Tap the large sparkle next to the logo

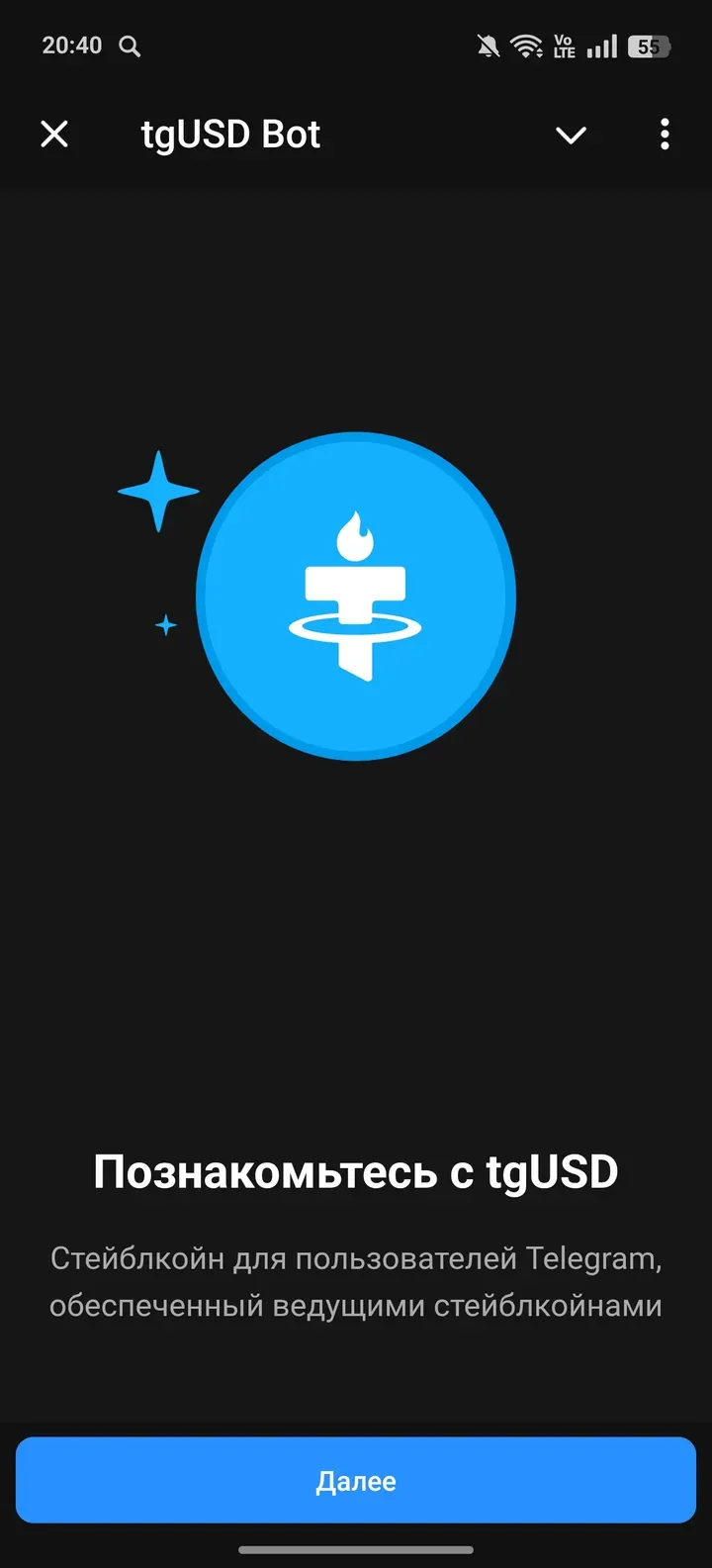(x=158, y=489)
